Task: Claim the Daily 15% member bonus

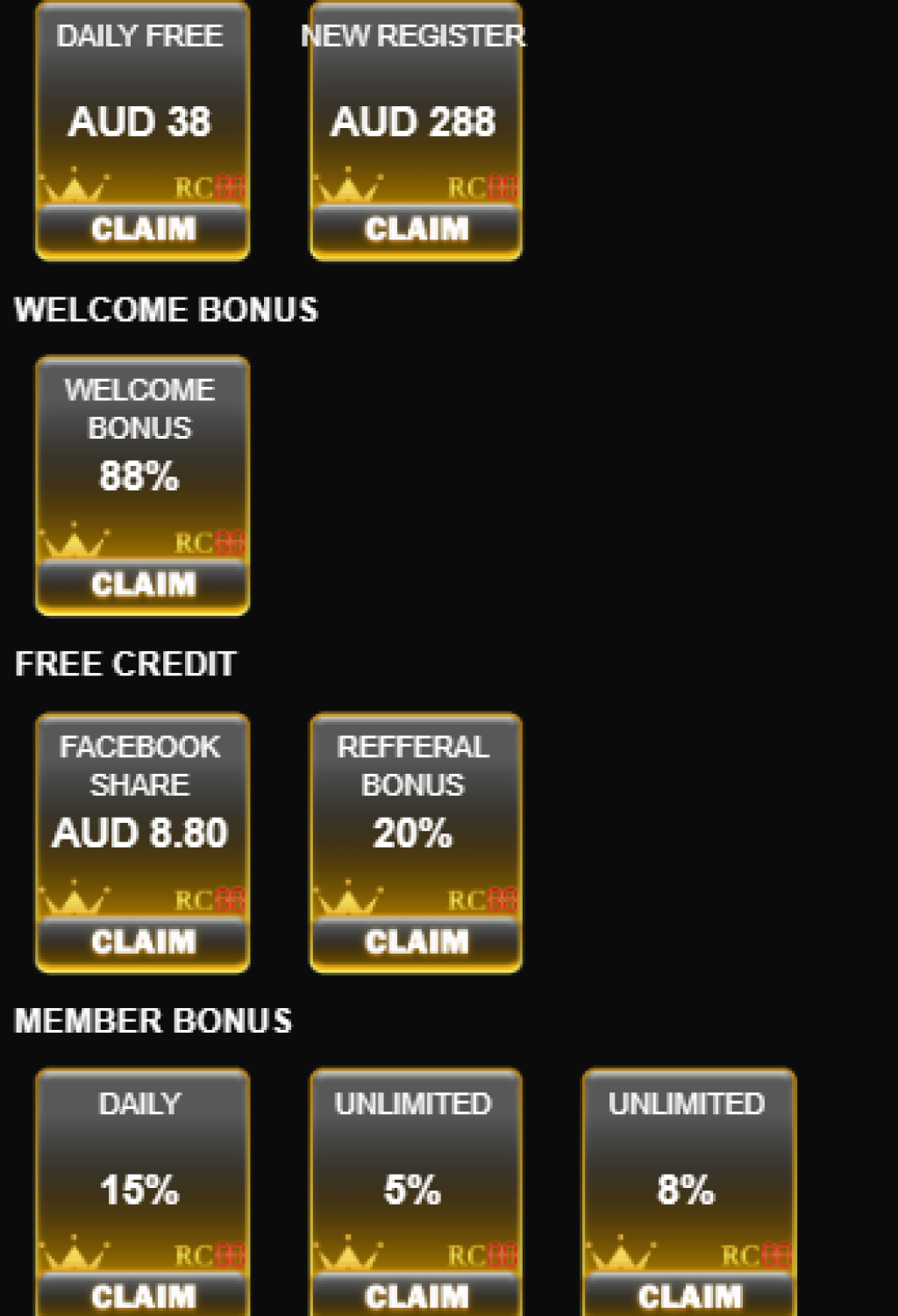Action: click(143, 1297)
